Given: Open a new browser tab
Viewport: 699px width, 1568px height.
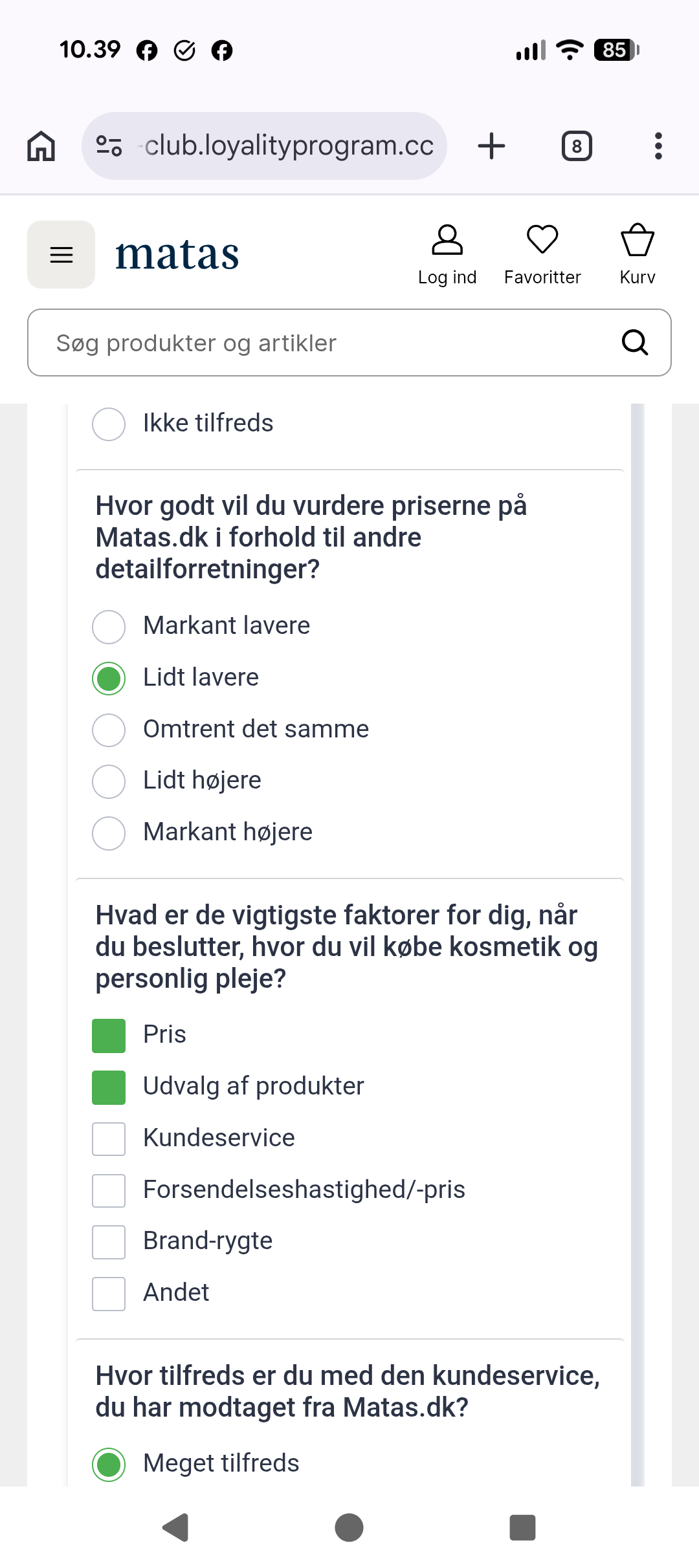Looking at the screenshot, I should [491, 146].
